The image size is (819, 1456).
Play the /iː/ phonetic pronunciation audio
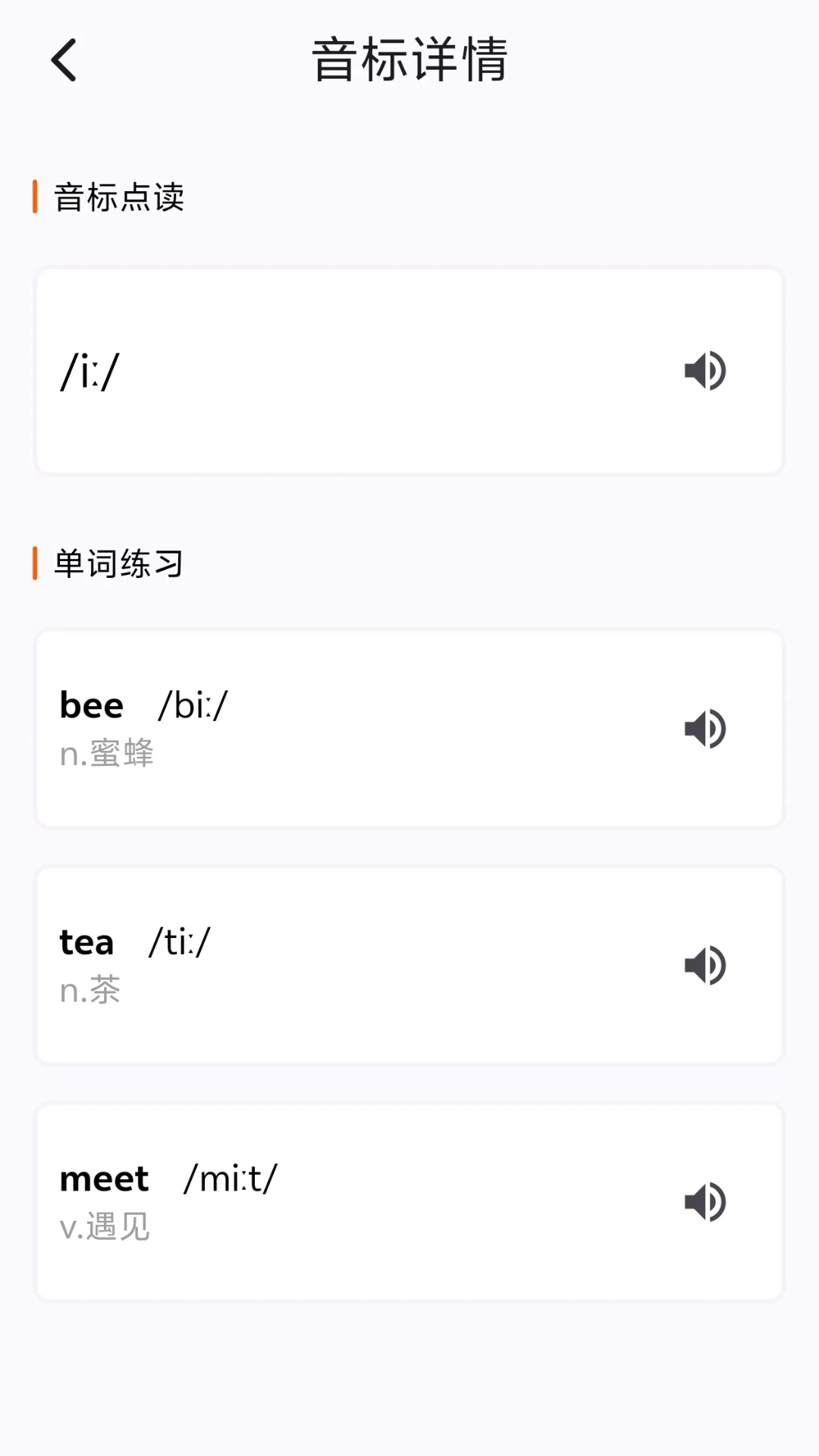tap(704, 371)
